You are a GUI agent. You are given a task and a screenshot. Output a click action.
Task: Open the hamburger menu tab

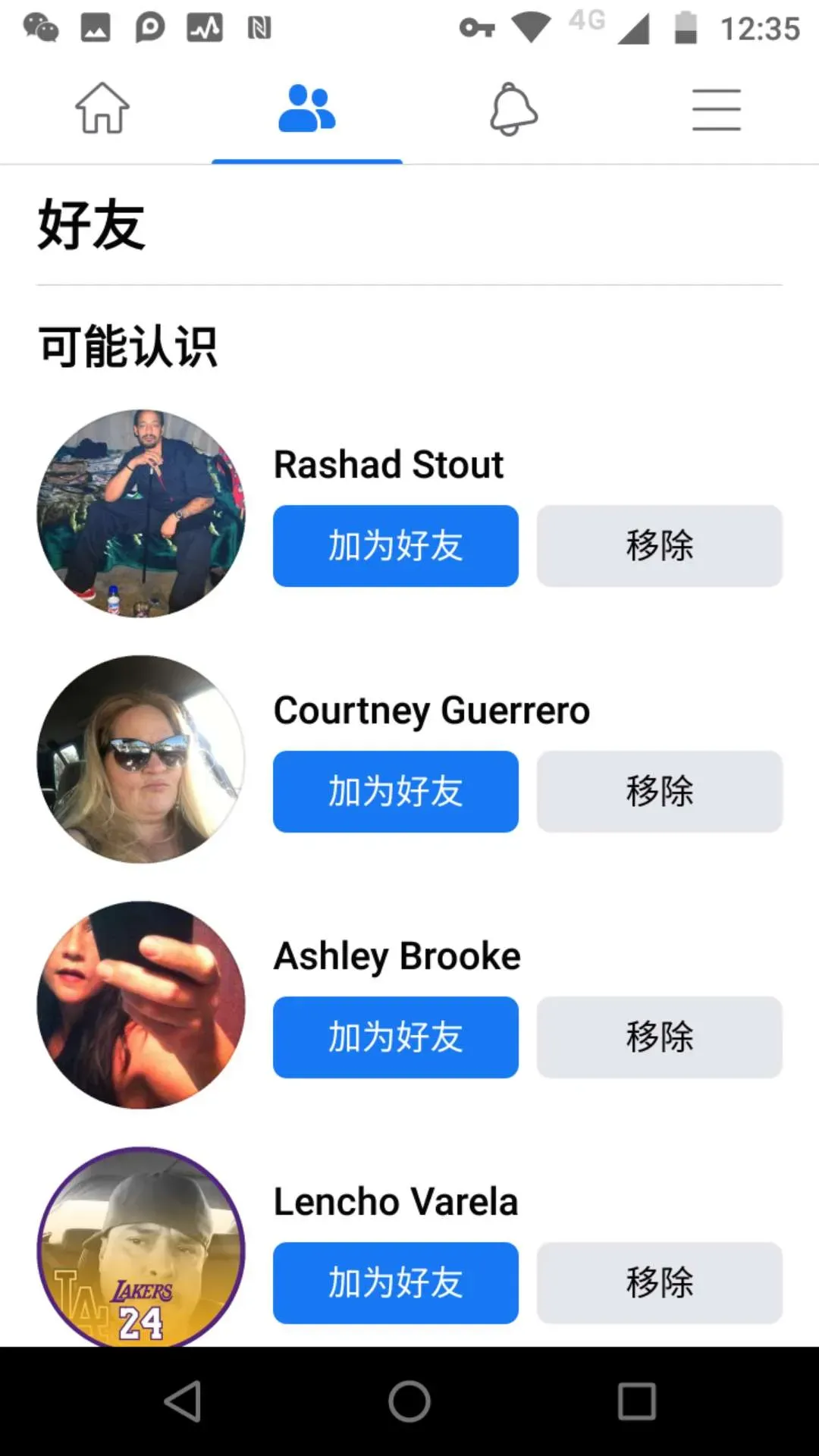[x=716, y=109]
